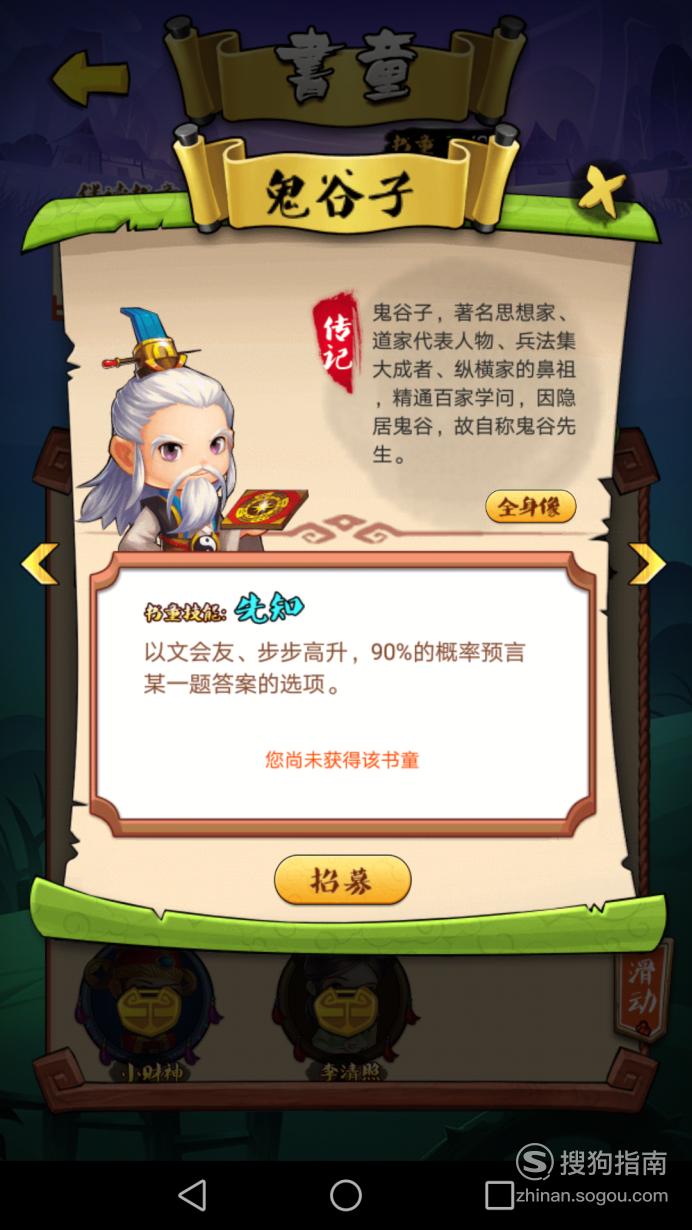View the 全身像 full-body portrait
The height and width of the screenshot is (1230, 692).
531,507
